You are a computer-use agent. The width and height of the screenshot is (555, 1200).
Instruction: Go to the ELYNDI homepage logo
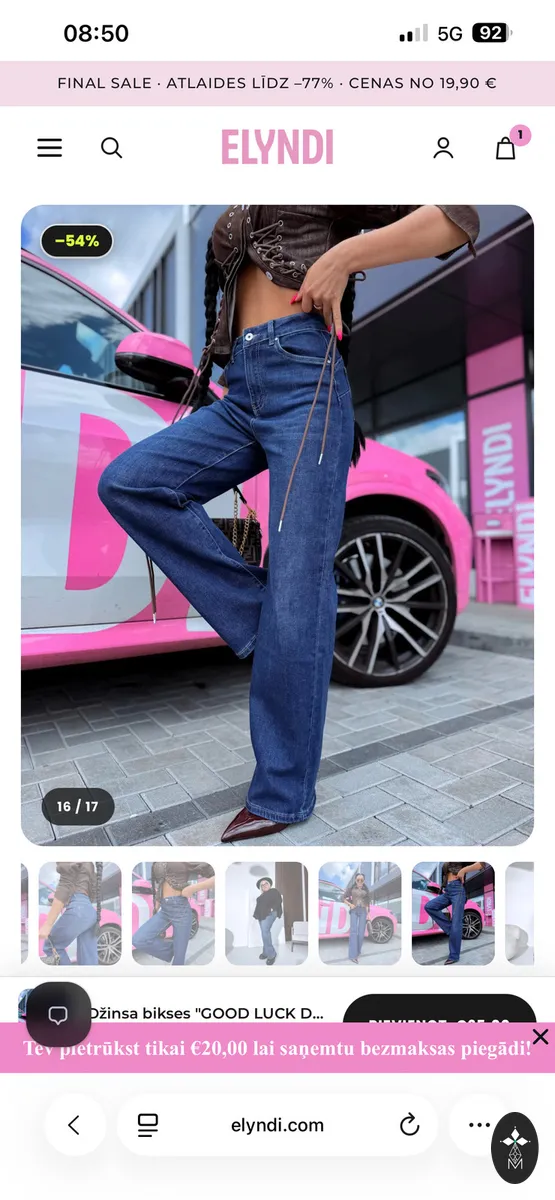(277, 148)
